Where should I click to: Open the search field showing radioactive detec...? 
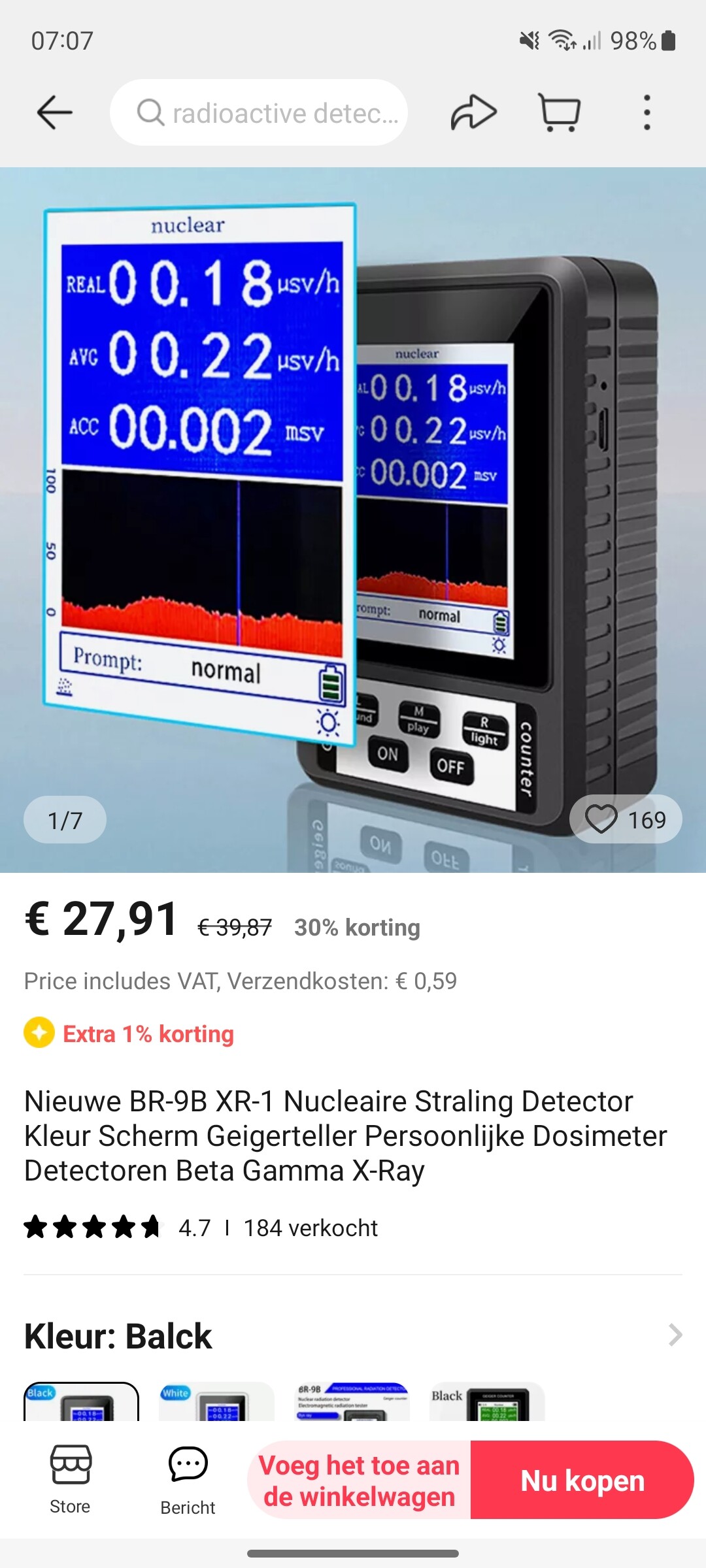tap(259, 112)
